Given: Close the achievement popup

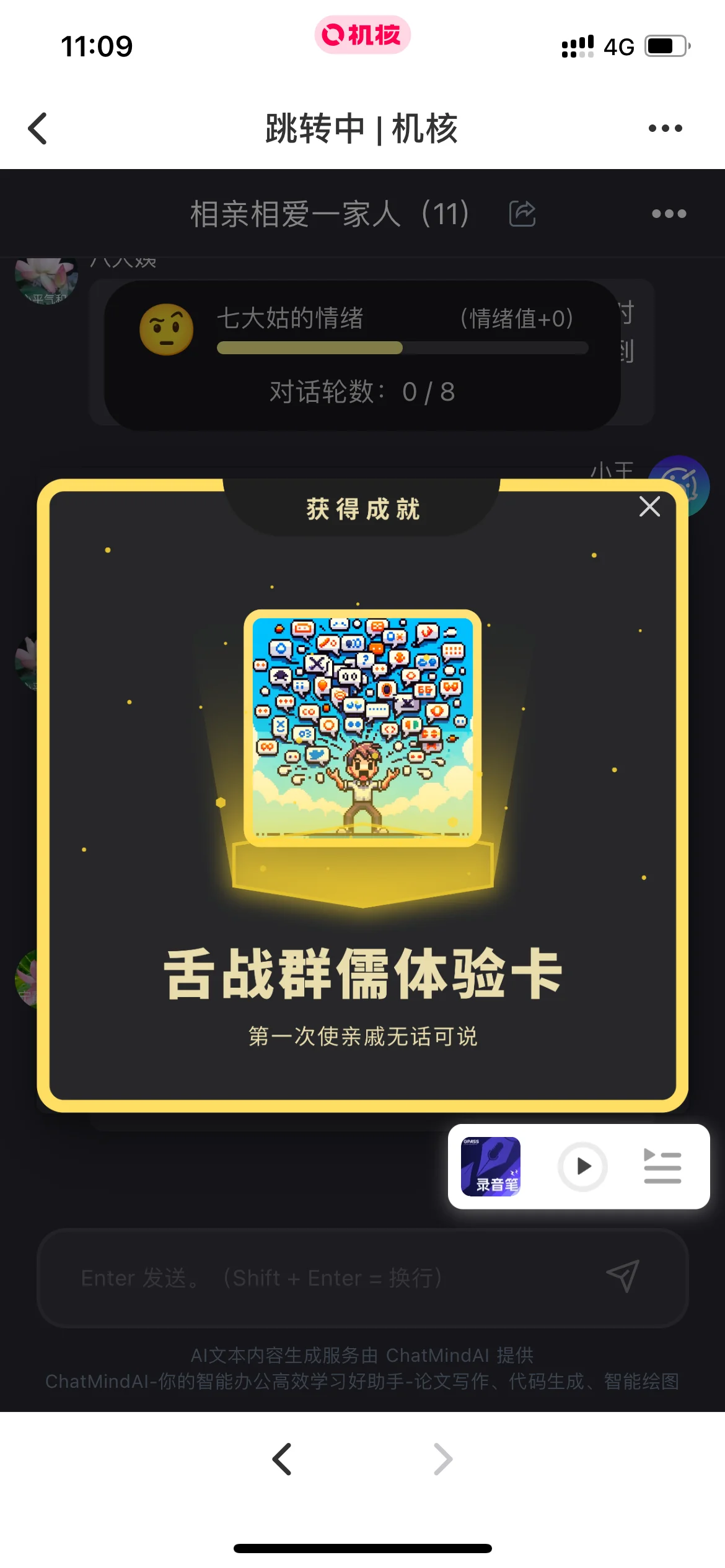Looking at the screenshot, I should [649, 507].
